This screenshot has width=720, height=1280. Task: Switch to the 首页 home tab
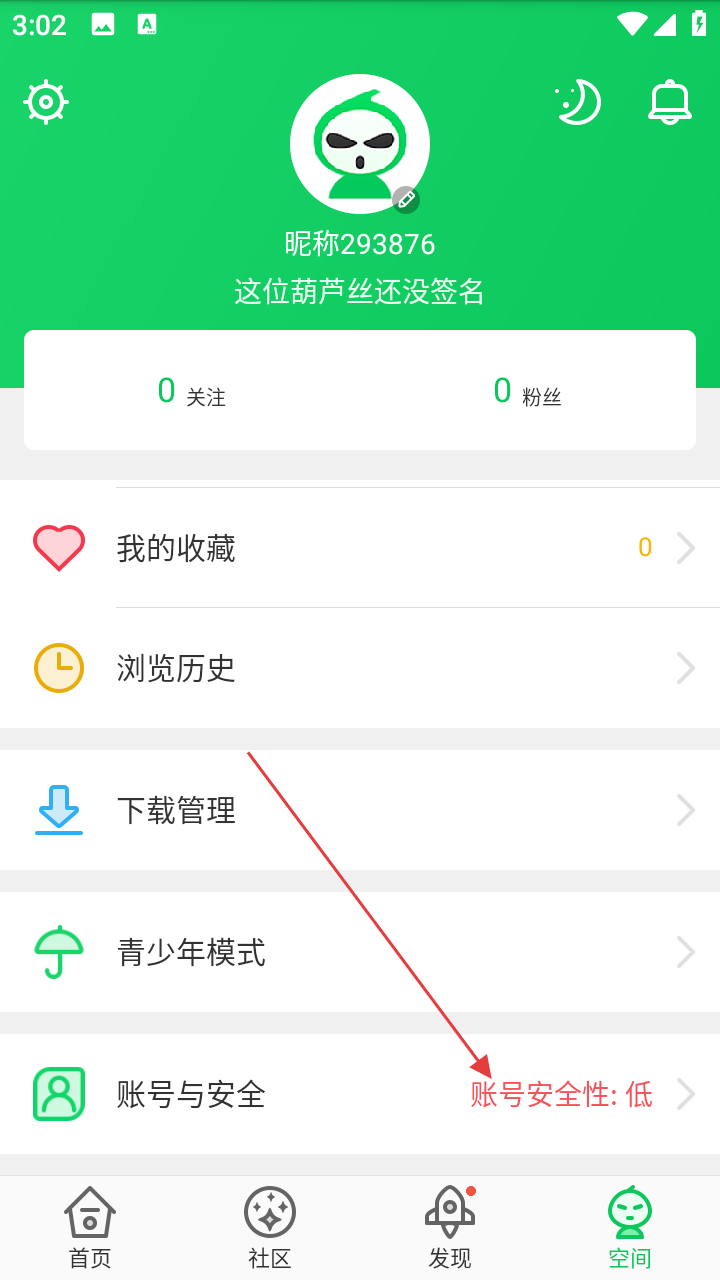pyautogui.click(x=90, y=1228)
